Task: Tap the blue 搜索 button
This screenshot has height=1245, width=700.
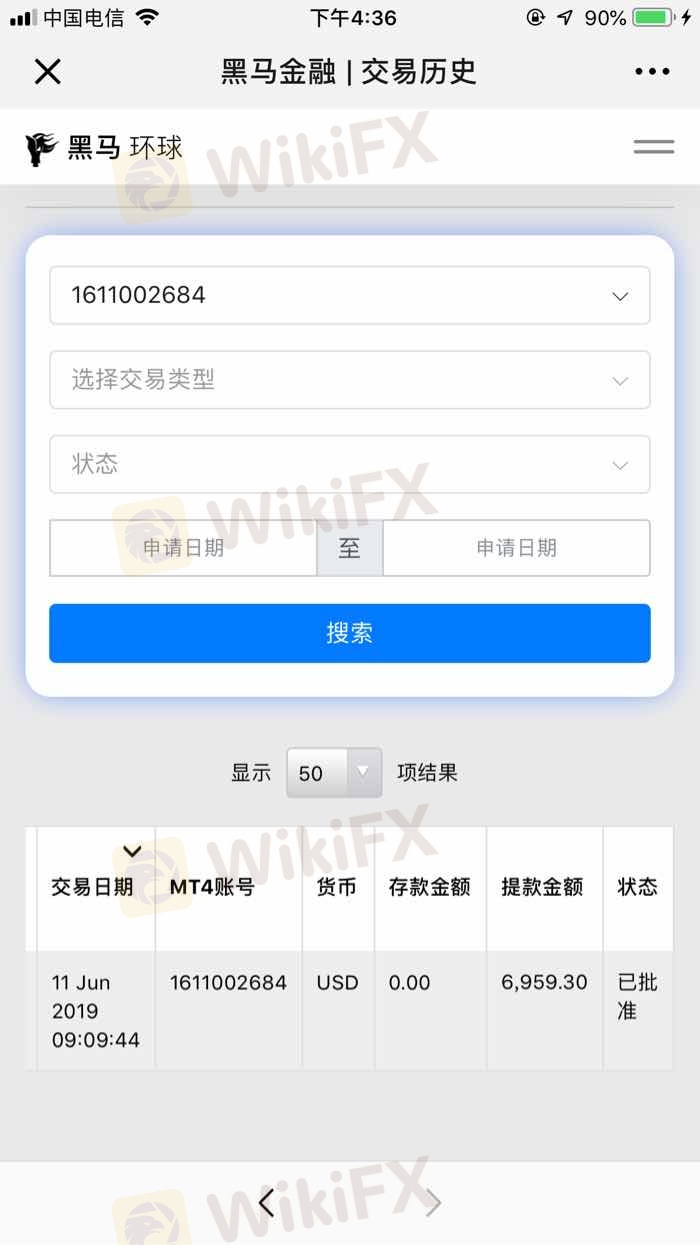Action: coord(349,633)
